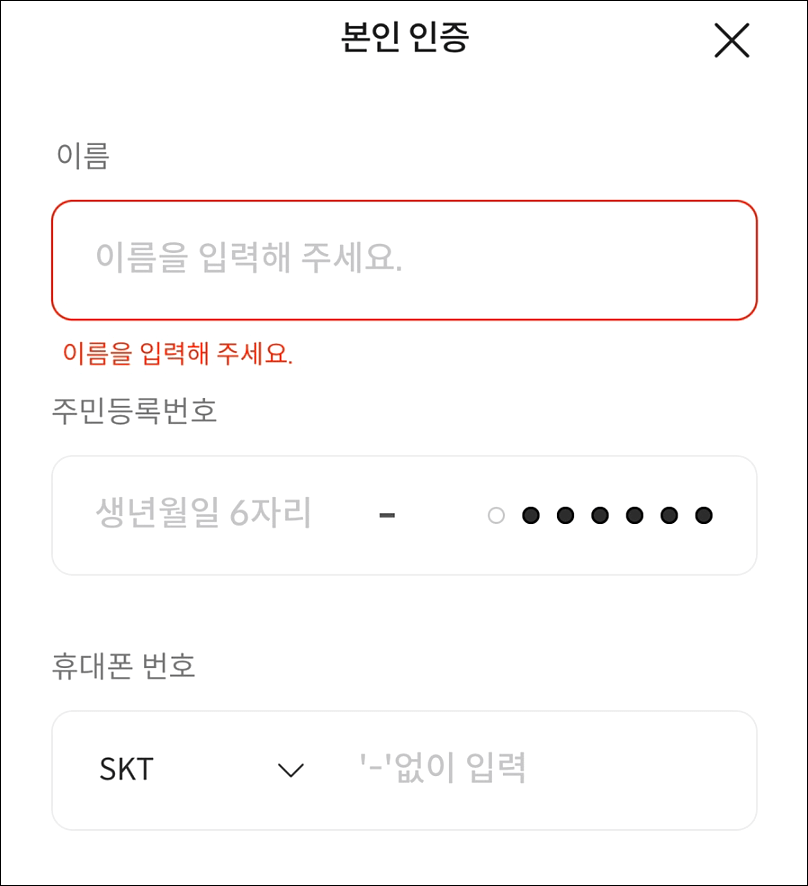Click the carrier dropdown chevron arrow
Image resolution: width=808 pixels, height=886 pixels.
tap(291, 768)
